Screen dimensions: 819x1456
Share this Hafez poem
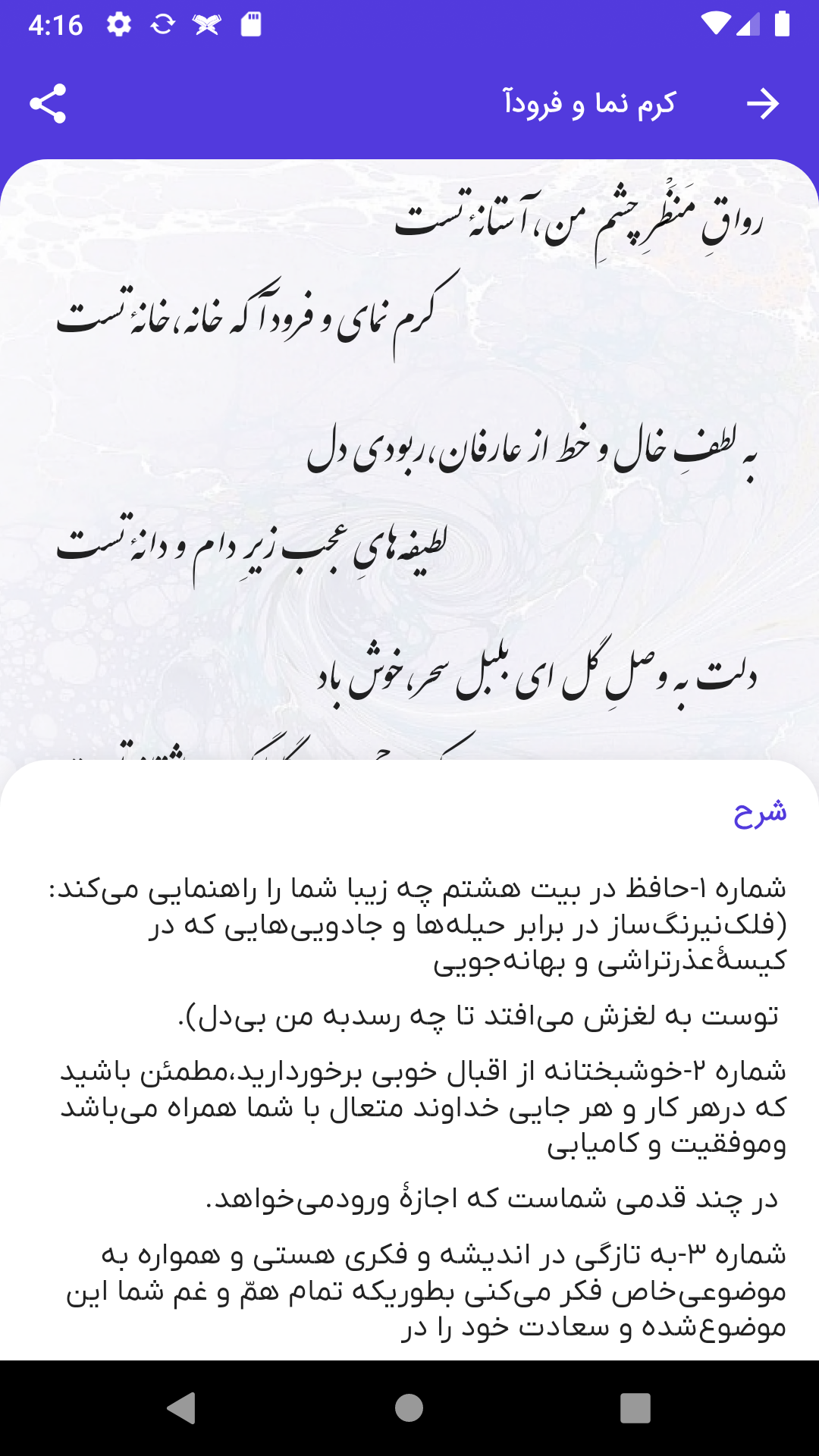point(48,104)
